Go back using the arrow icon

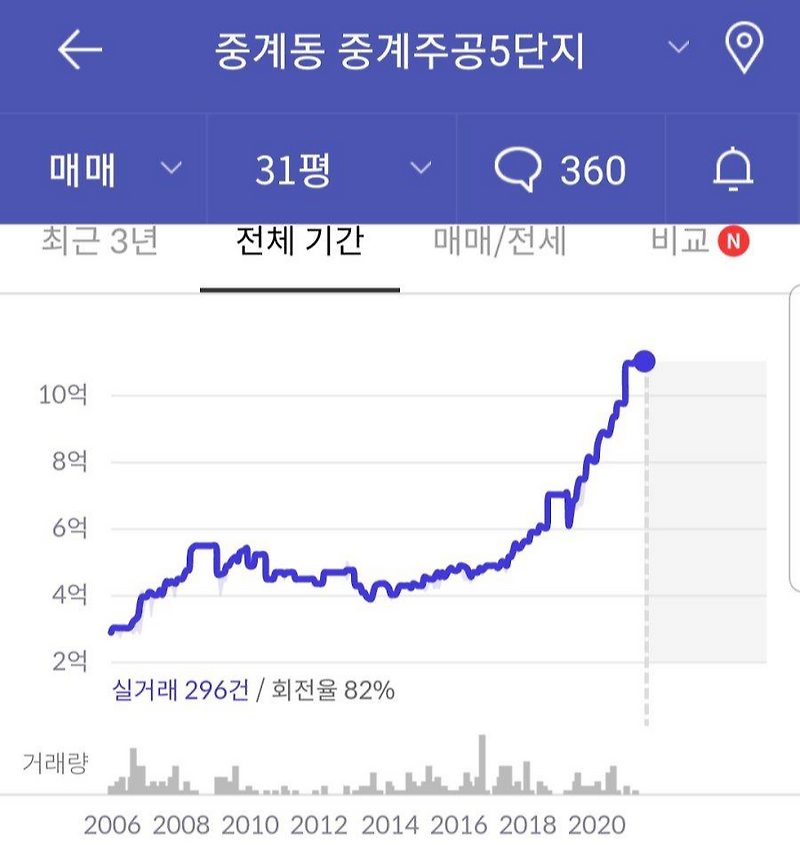[80, 50]
